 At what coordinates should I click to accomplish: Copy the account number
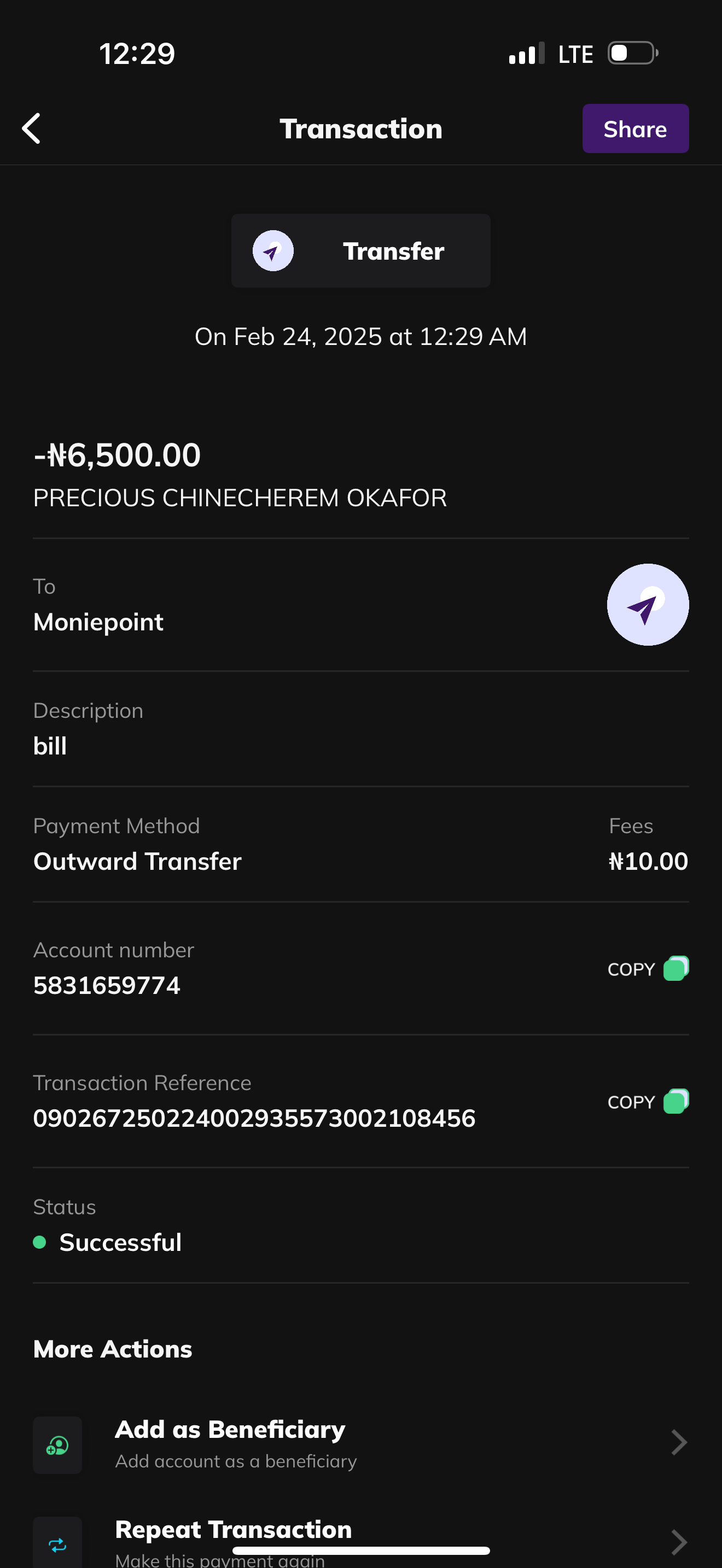coord(648,968)
